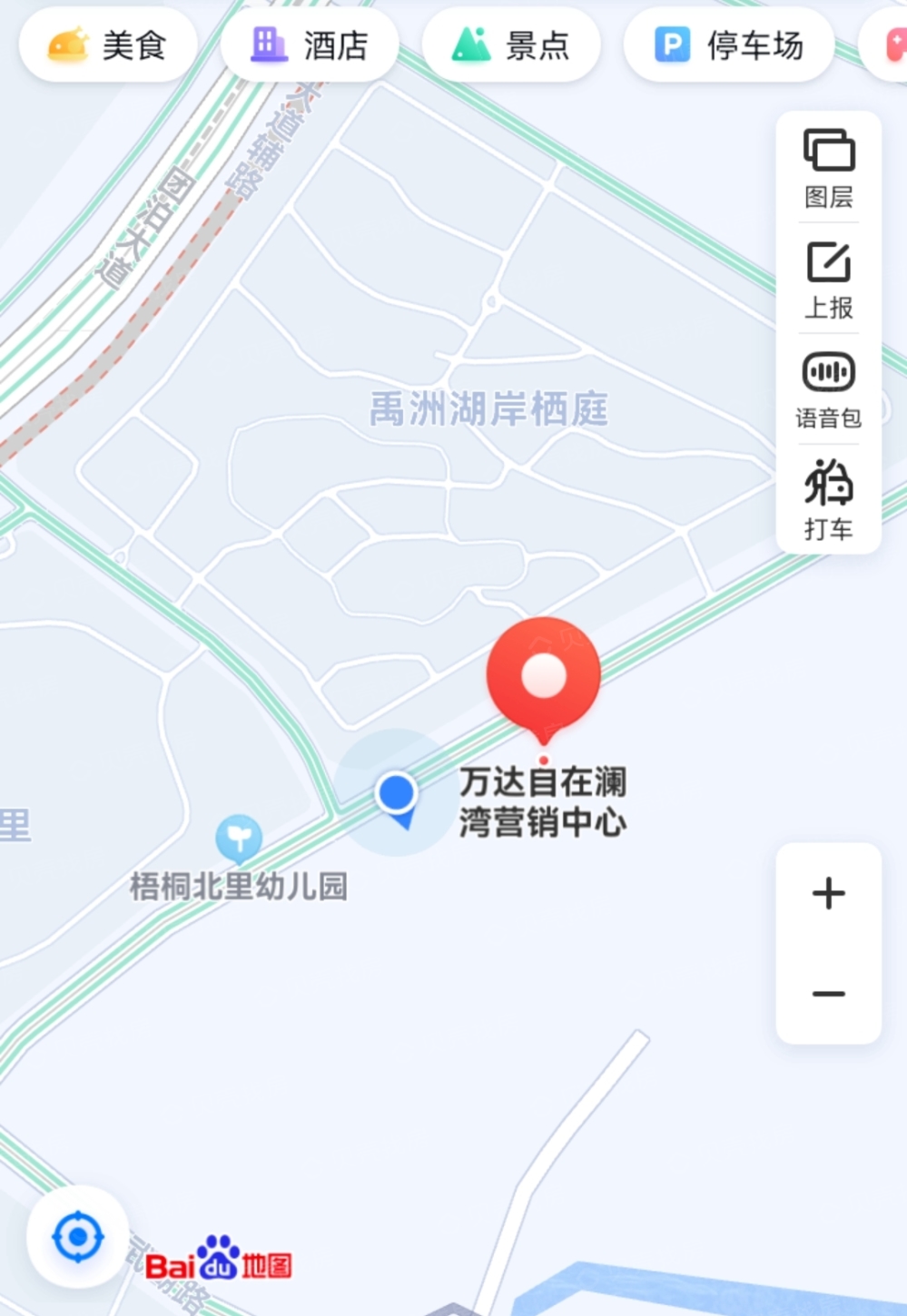The width and height of the screenshot is (907, 1316).
Task: Click the plus button to zoom in
Action: click(827, 892)
